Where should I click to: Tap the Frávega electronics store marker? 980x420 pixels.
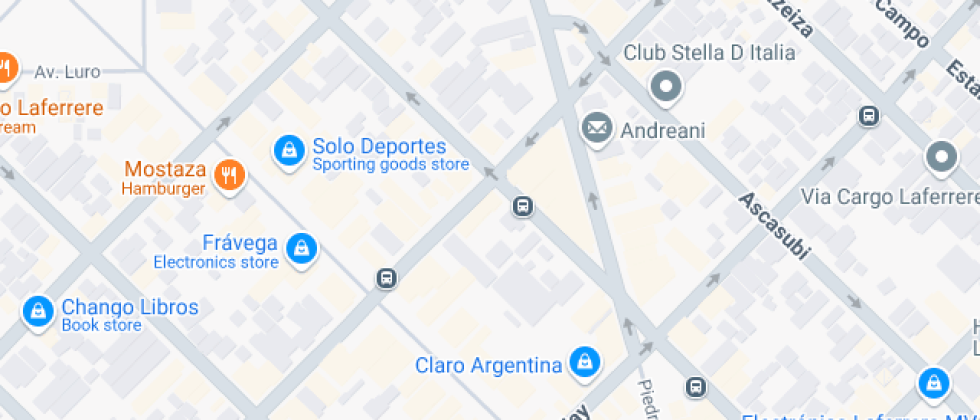point(300,249)
